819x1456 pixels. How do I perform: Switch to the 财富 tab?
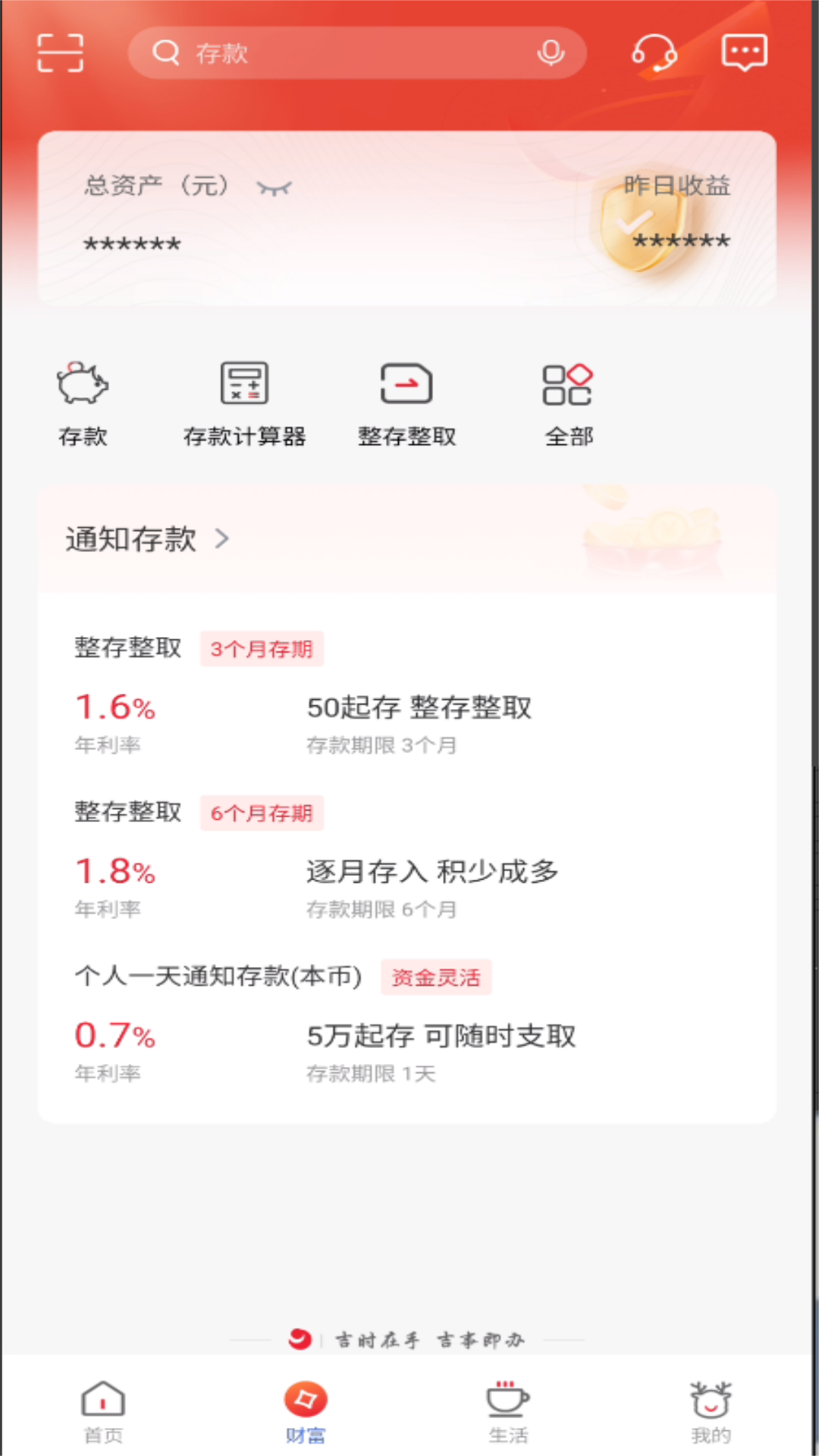click(x=306, y=1411)
